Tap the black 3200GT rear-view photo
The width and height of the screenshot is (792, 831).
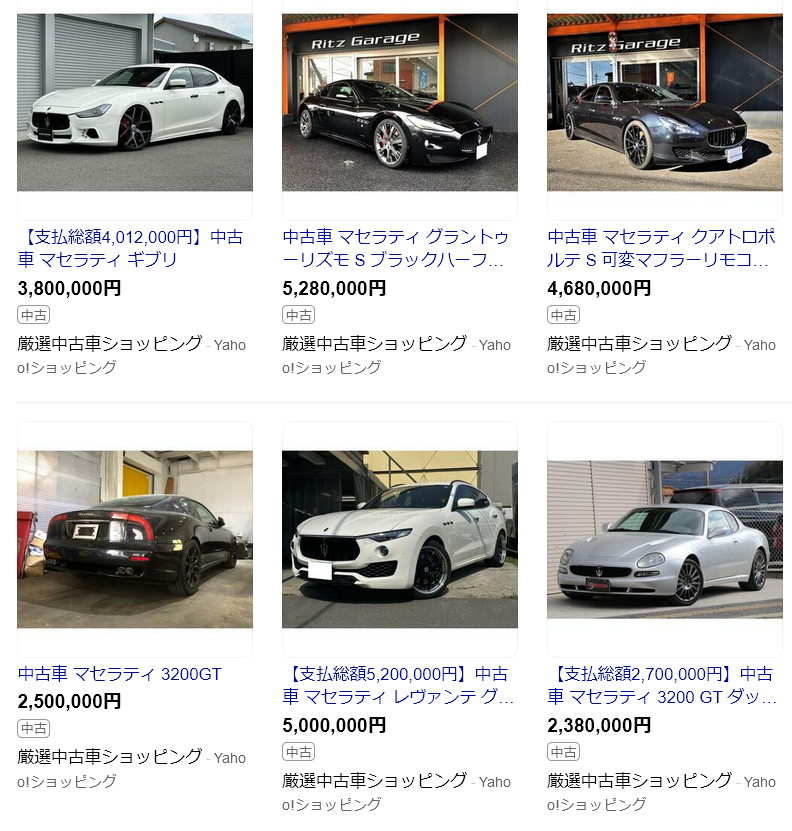(135, 539)
